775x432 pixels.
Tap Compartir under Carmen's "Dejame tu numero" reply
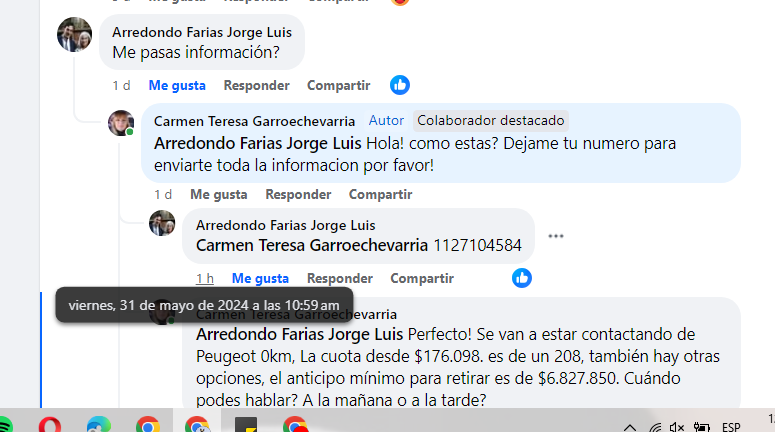[380, 194]
